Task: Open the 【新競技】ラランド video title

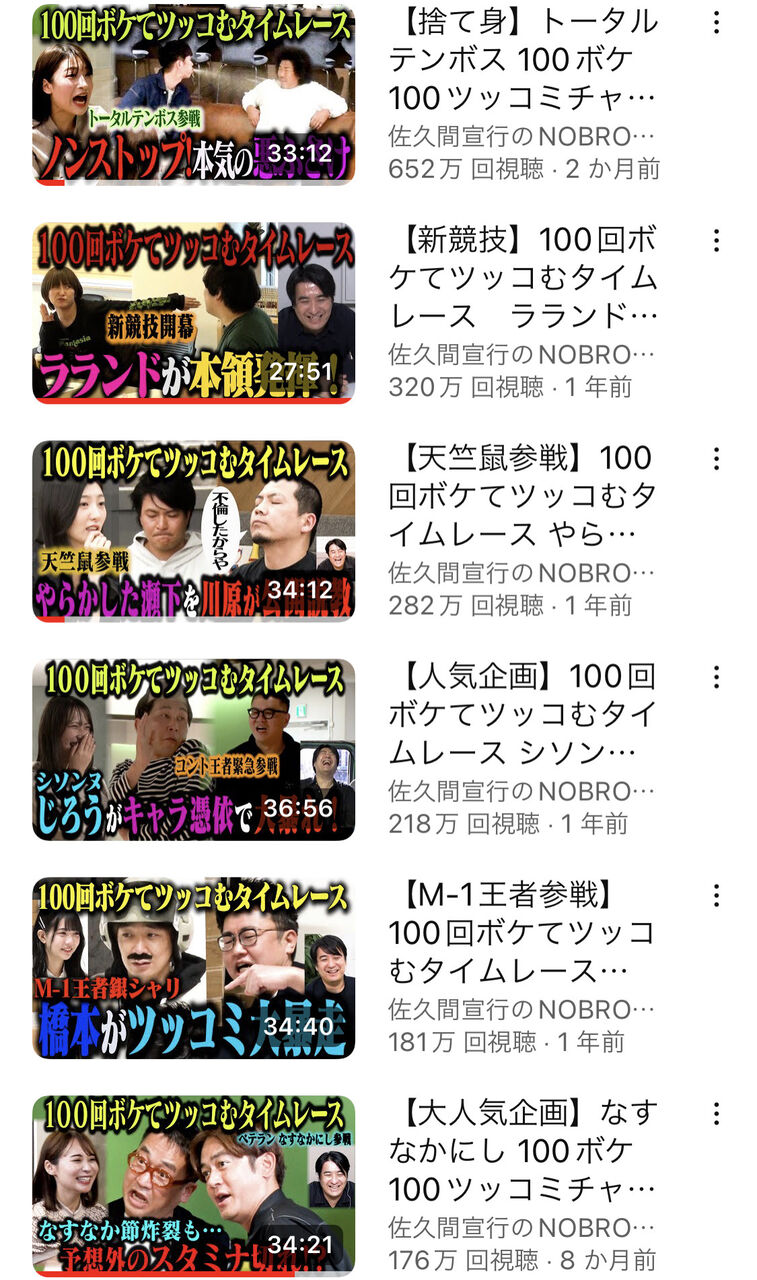Action: (523, 278)
